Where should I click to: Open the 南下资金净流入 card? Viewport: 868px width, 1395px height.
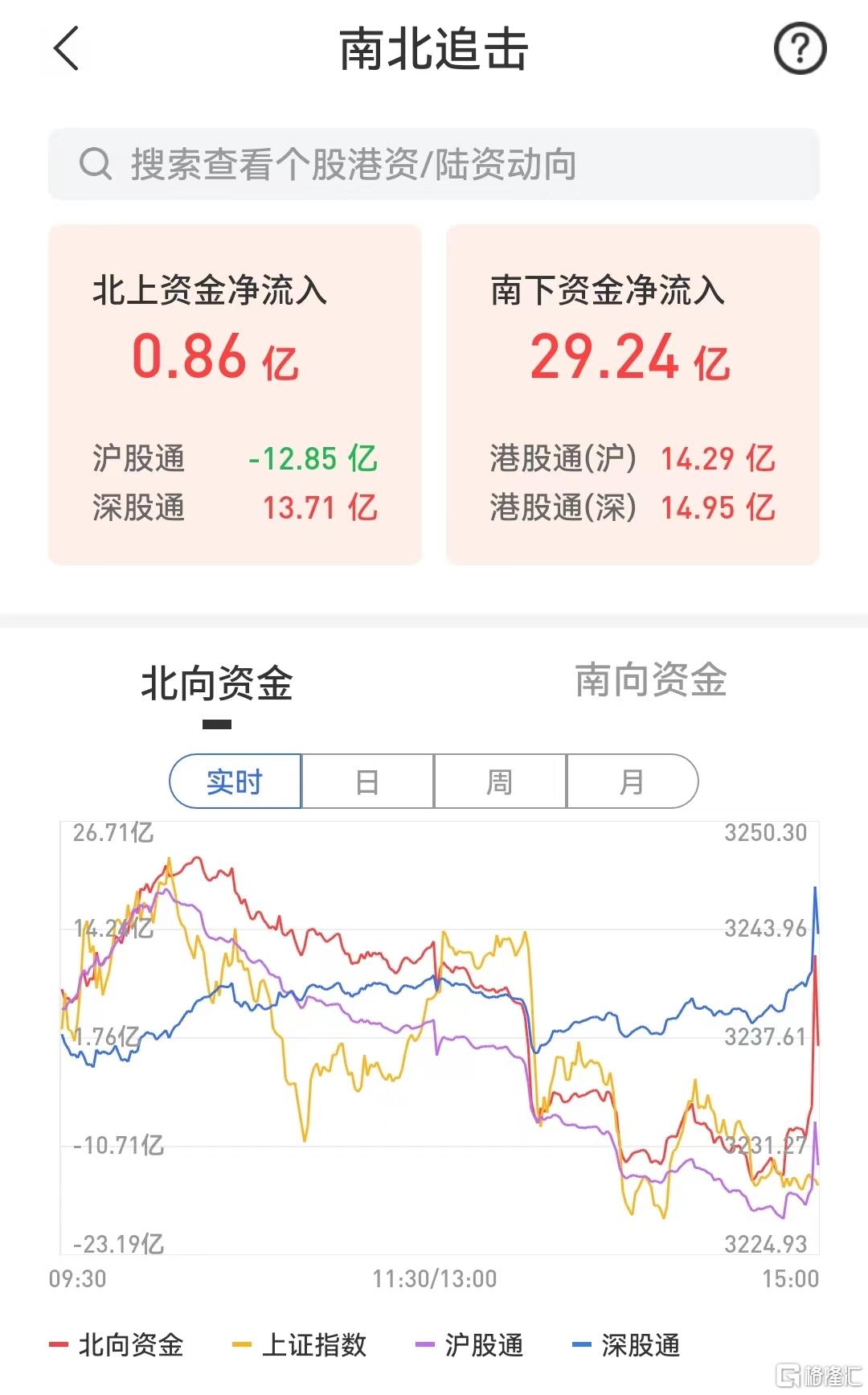(x=633, y=394)
